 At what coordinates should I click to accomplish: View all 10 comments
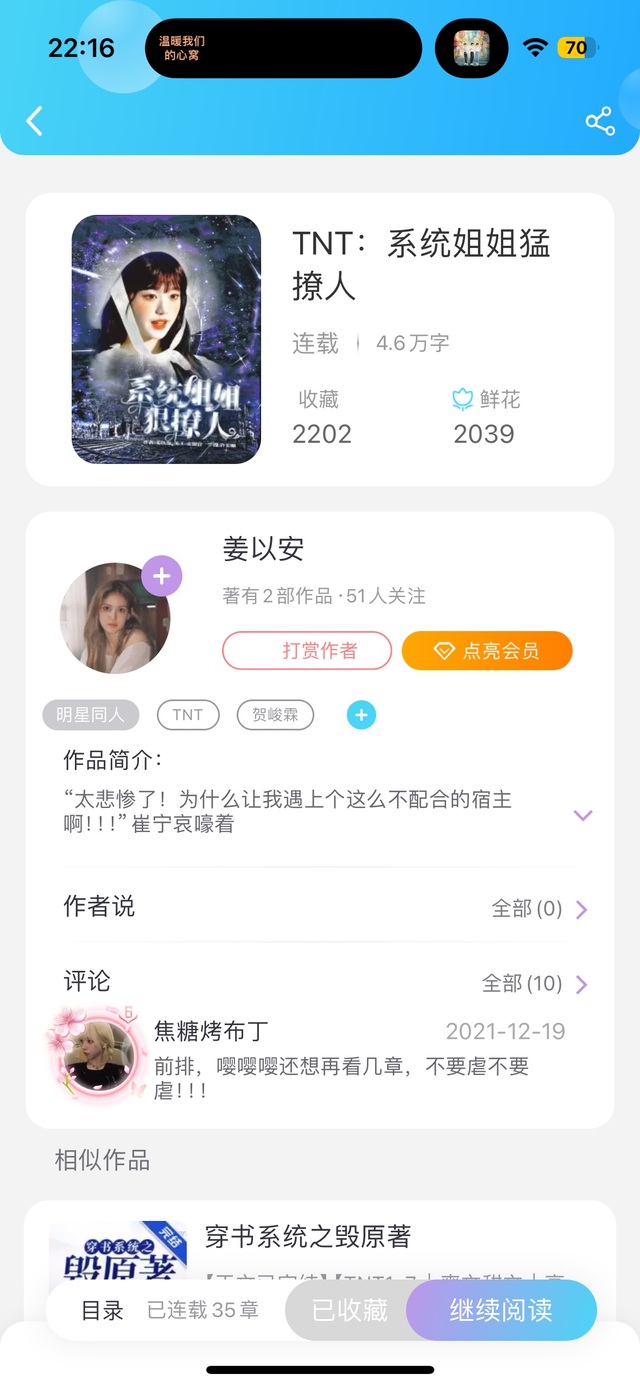tap(535, 984)
